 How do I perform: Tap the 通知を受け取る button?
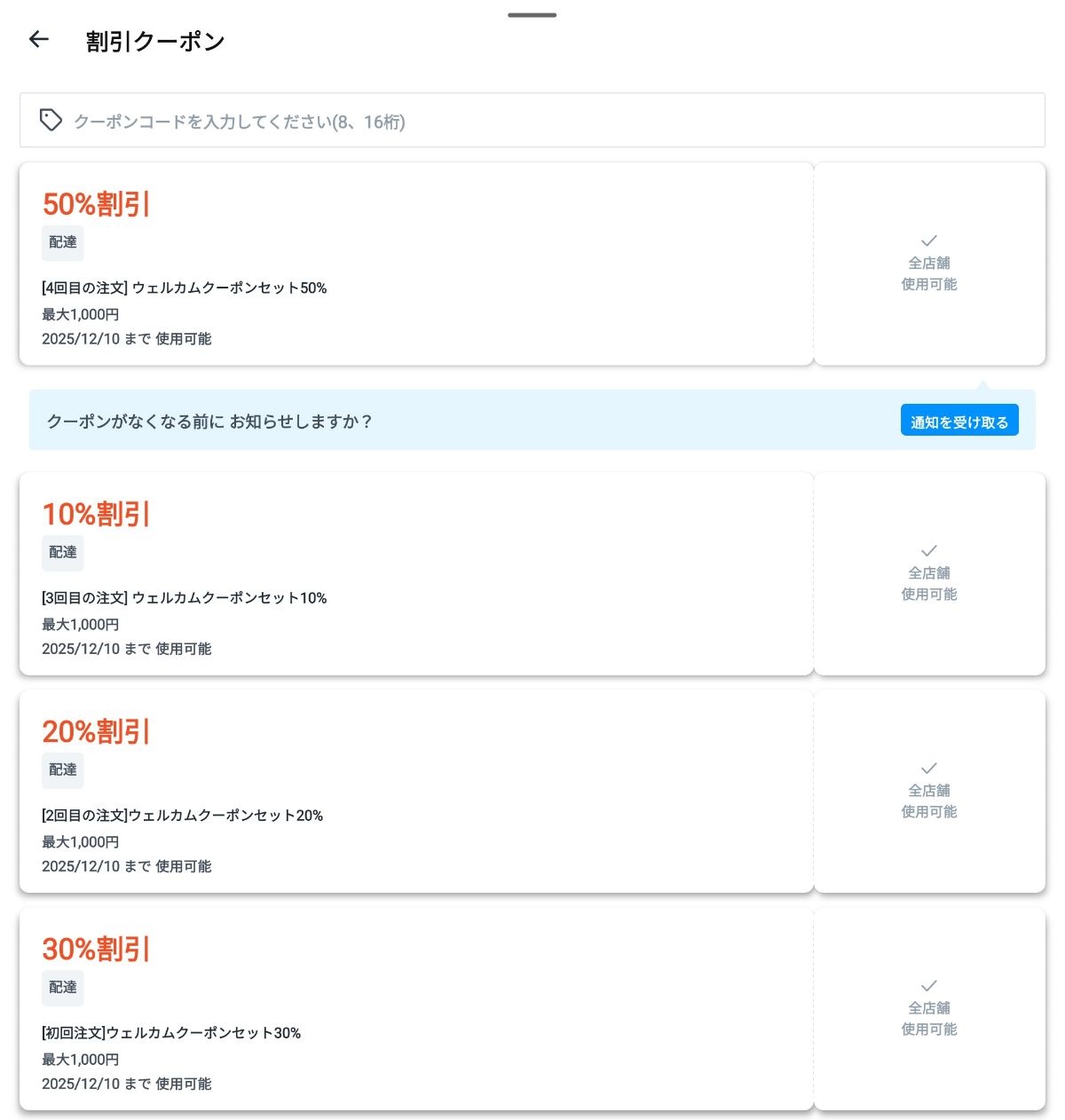(x=958, y=422)
